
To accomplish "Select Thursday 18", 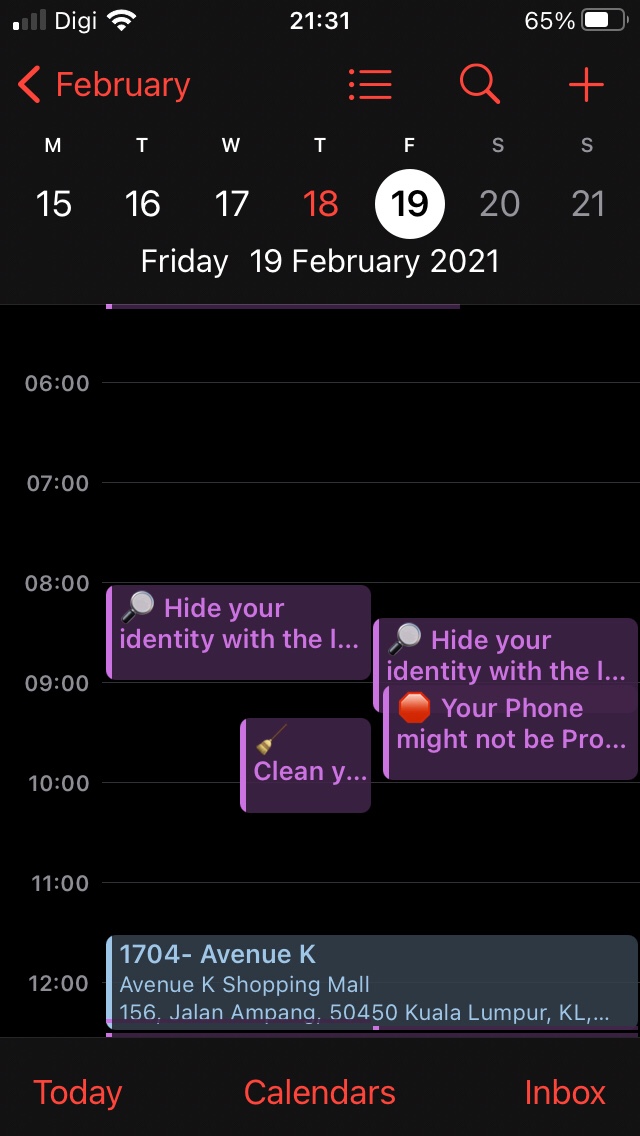I will pyautogui.click(x=320, y=204).
